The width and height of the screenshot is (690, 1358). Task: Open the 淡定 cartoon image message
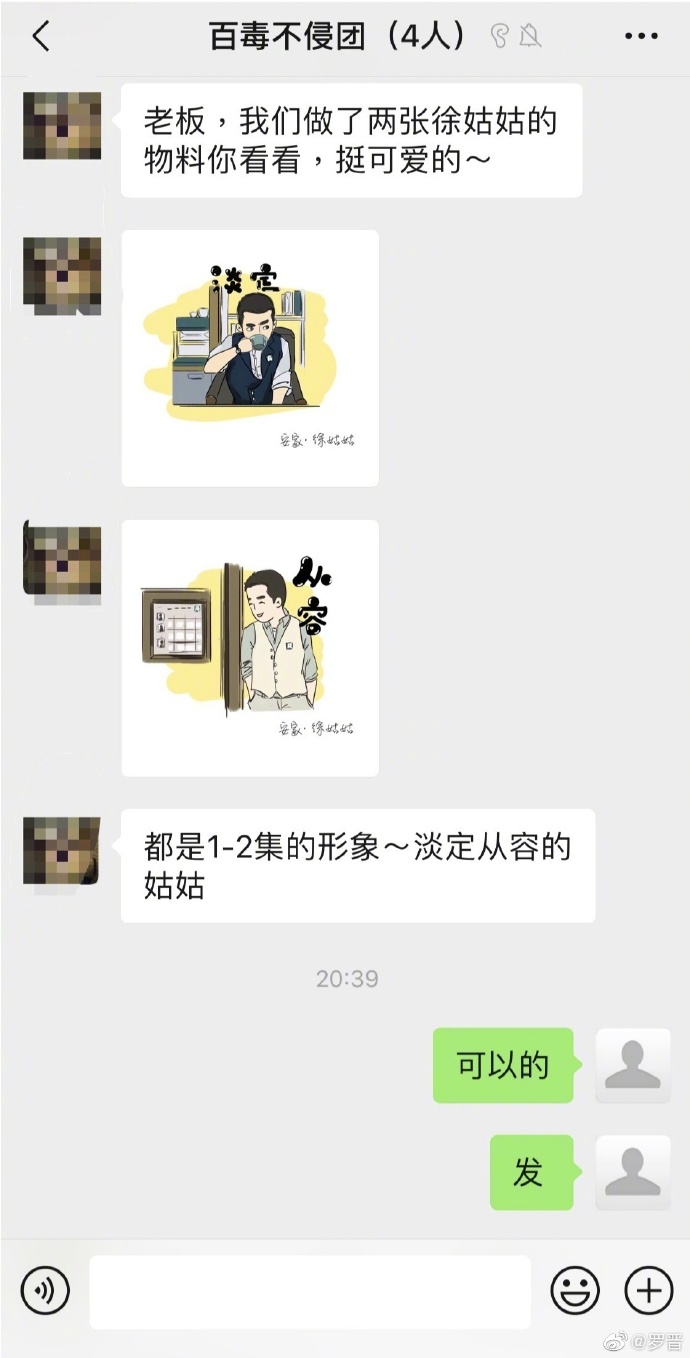tap(250, 358)
